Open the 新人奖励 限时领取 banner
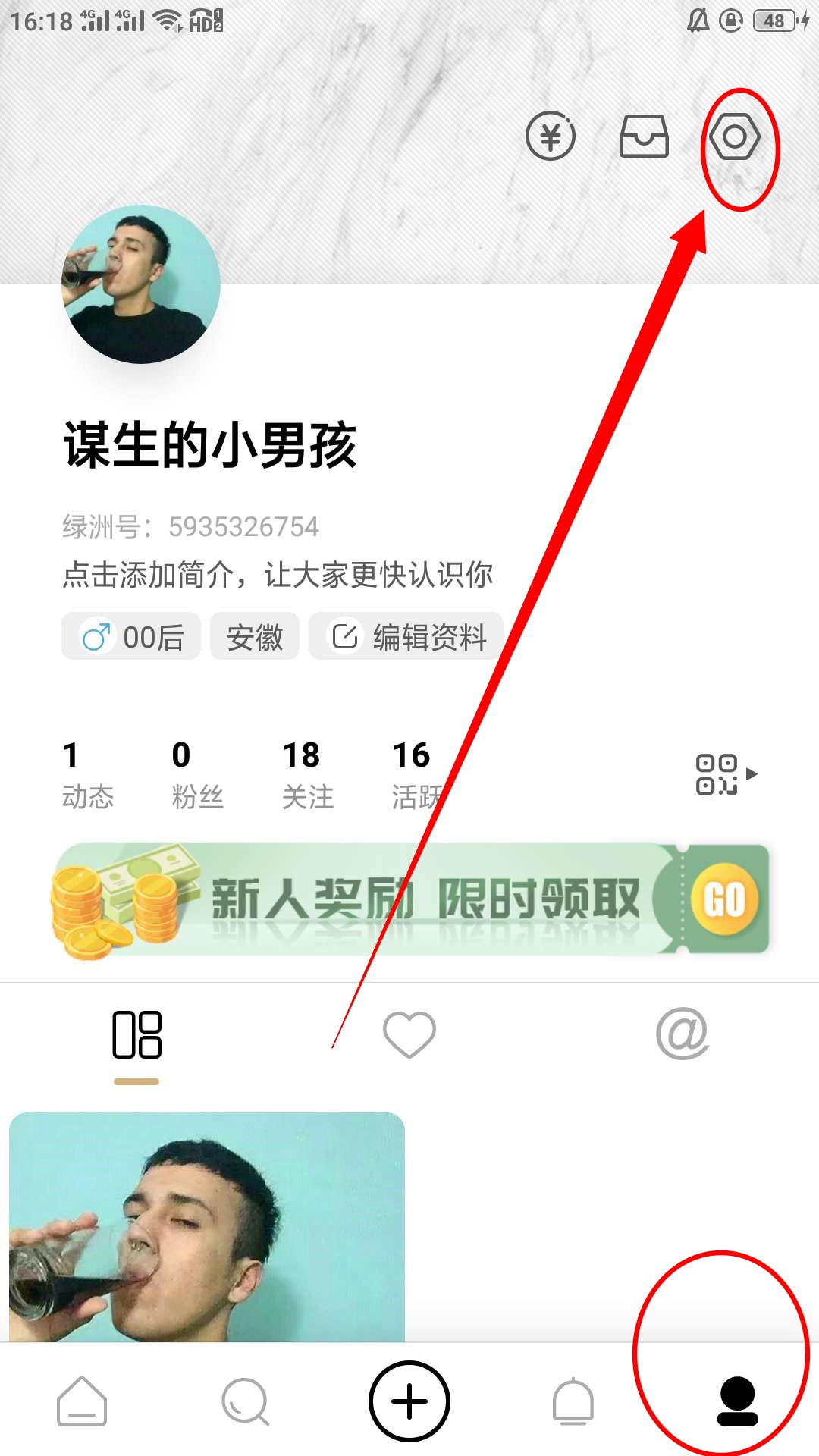 410,899
